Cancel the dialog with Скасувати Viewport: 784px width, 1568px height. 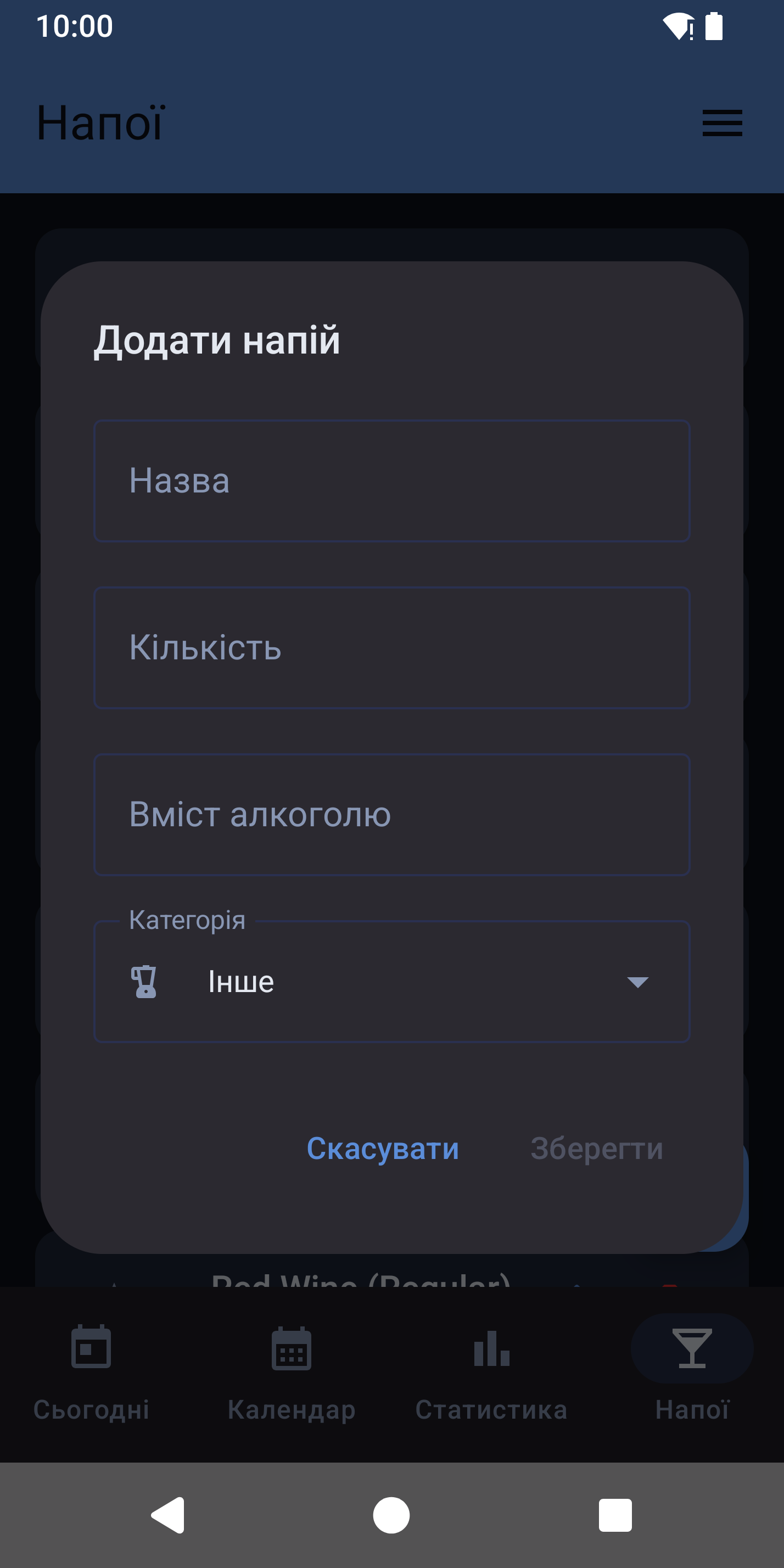pos(383,1149)
